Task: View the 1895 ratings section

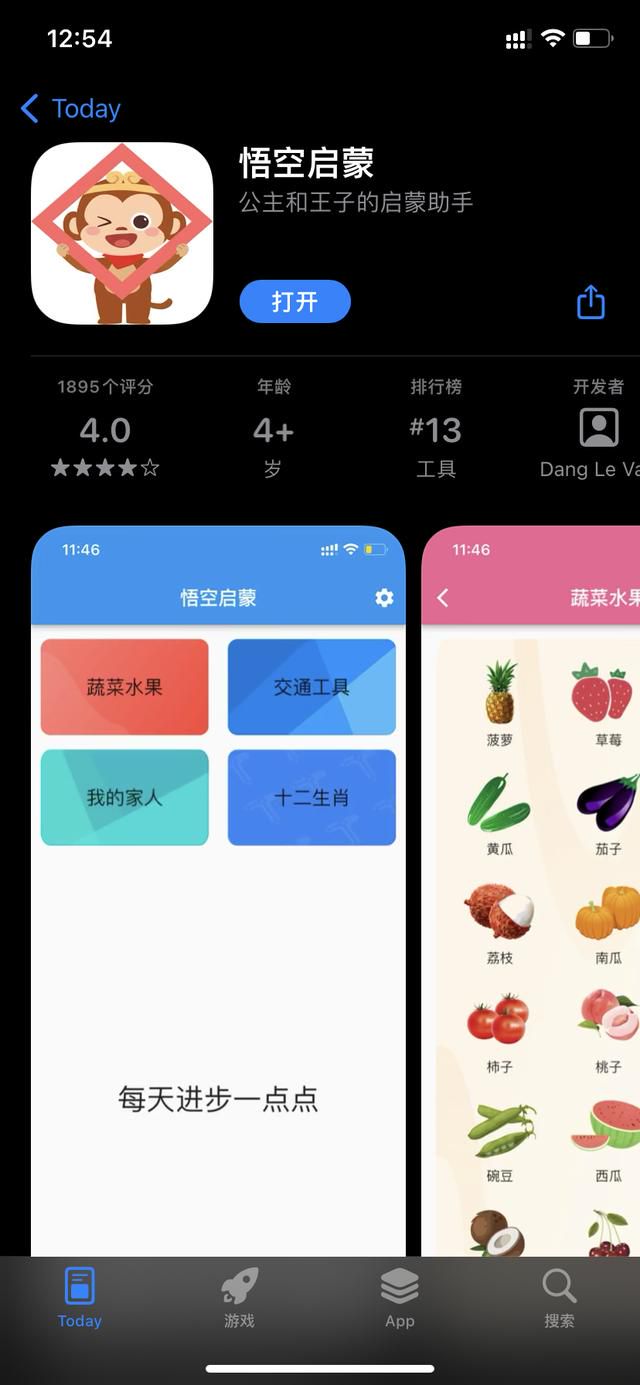Action: (x=105, y=430)
